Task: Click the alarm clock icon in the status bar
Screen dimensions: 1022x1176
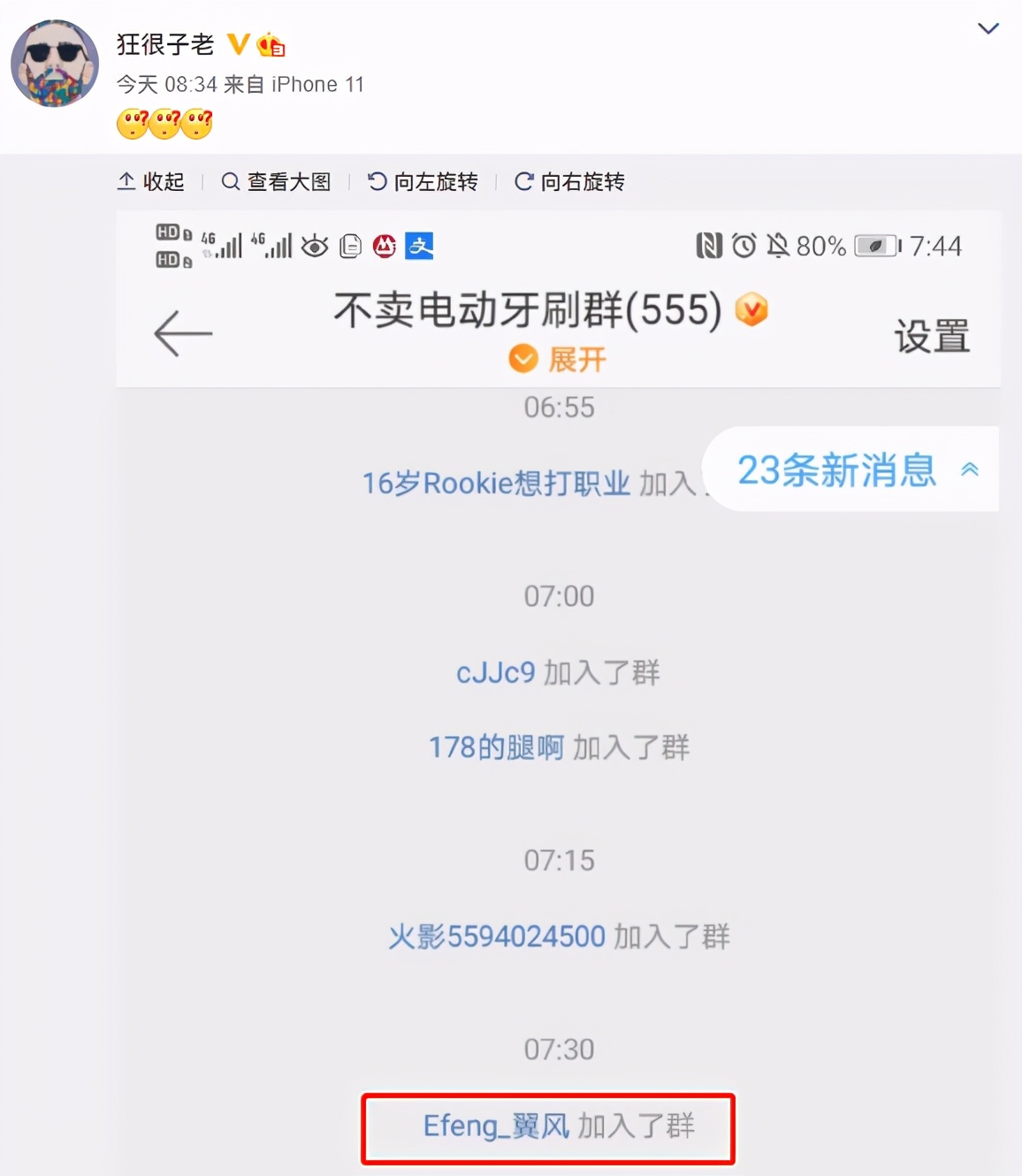Action: pyautogui.click(x=743, y=246)
